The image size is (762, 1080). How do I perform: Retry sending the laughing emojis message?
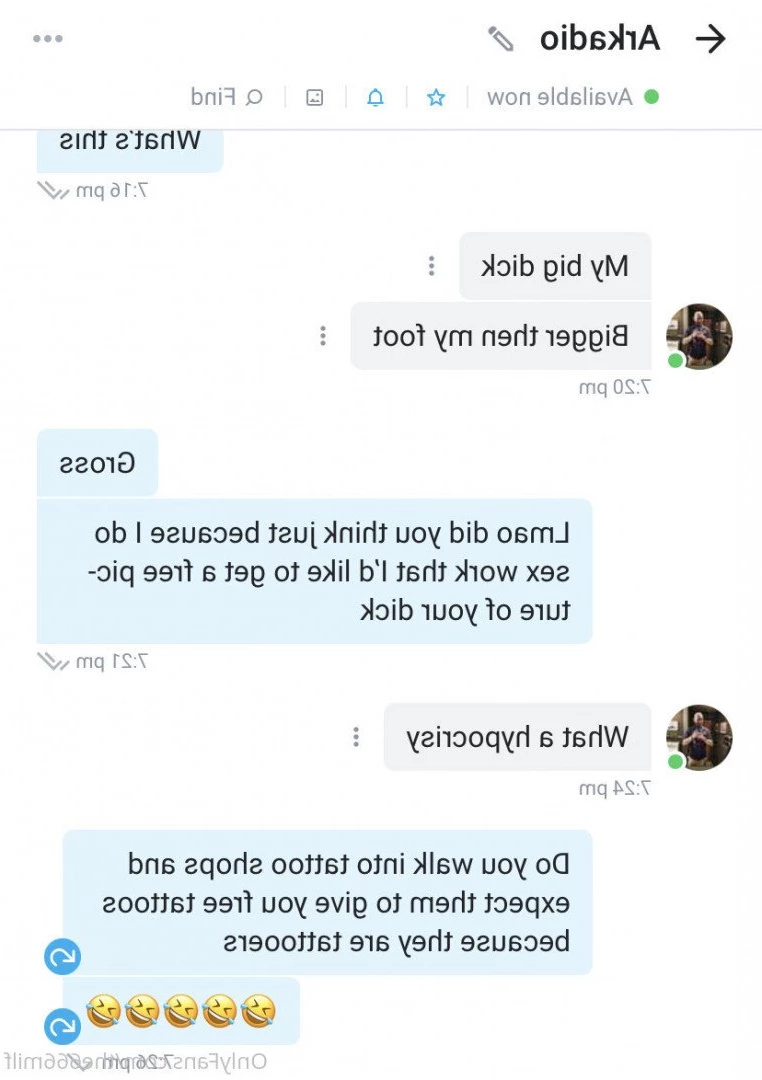(x=62, y=1027)
